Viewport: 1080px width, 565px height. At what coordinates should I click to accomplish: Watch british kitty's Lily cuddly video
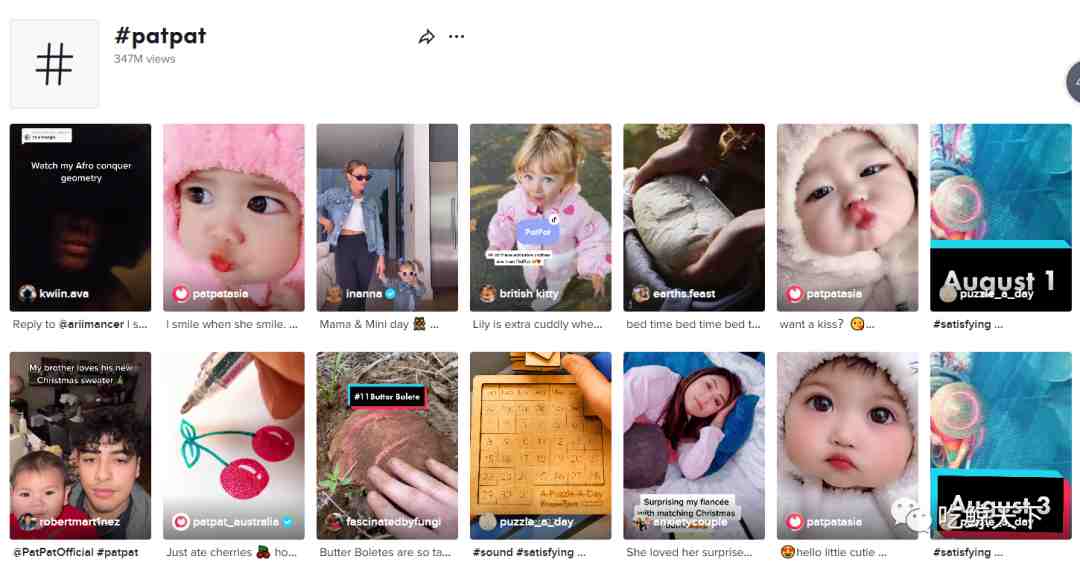click(x=540, y=217)
